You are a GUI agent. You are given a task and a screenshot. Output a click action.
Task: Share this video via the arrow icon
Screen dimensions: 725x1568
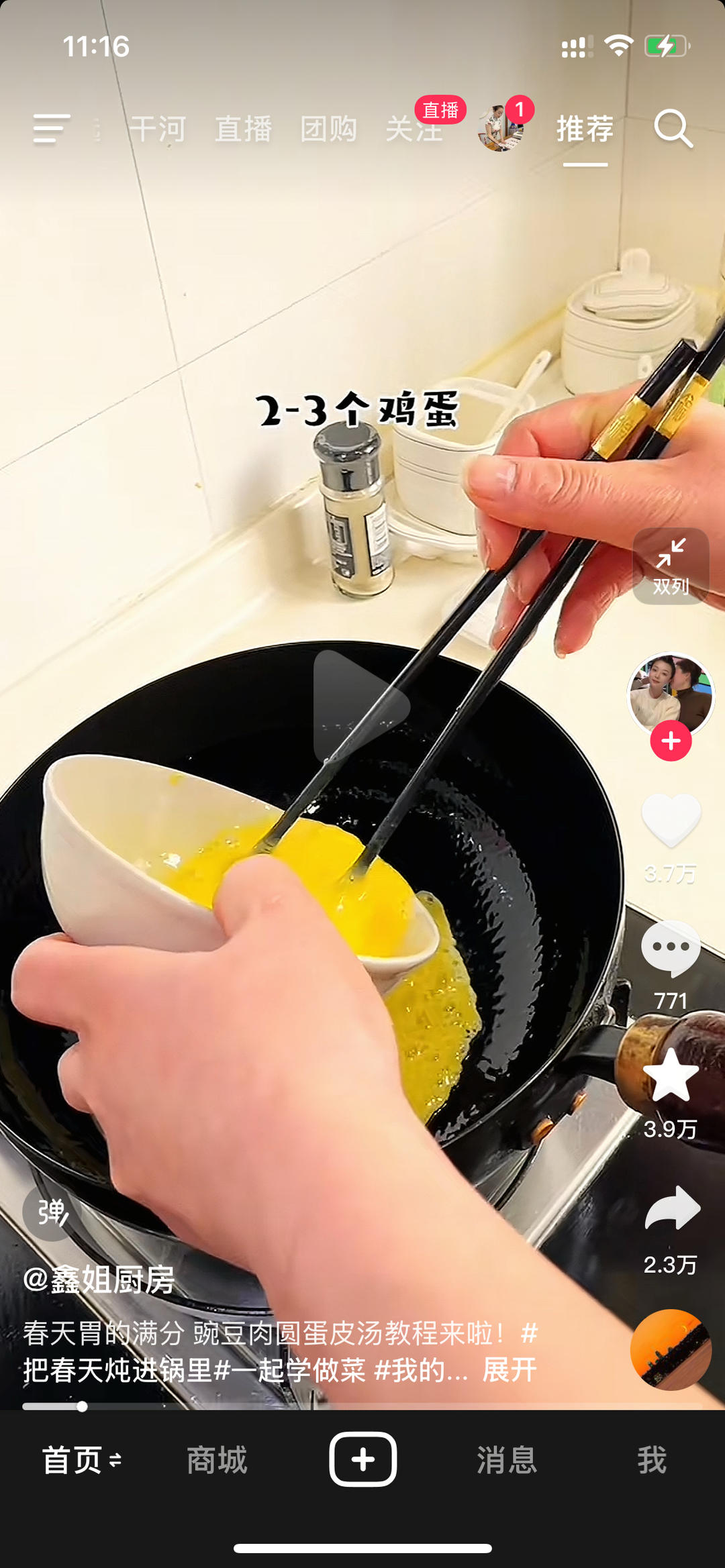[672, 1209]
